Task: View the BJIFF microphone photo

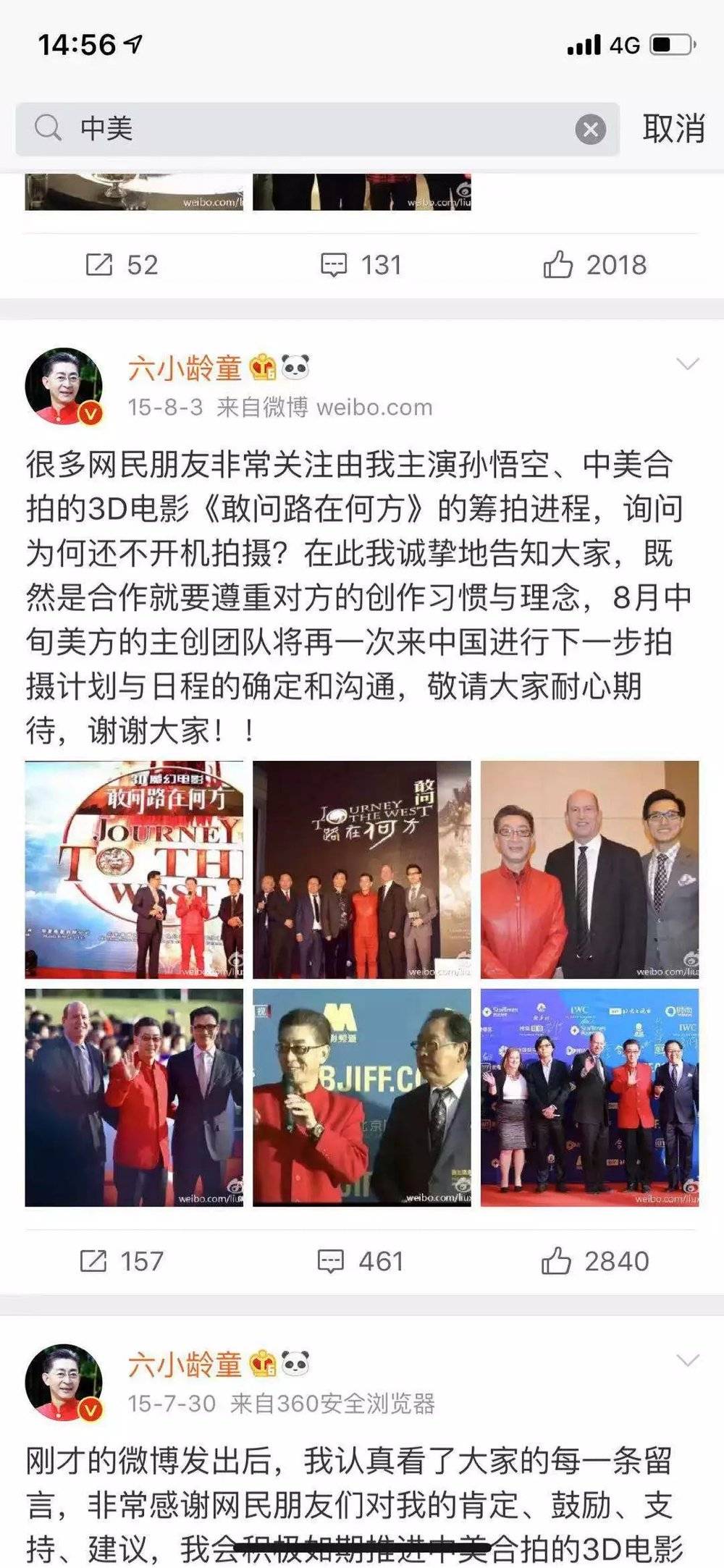Action: (x=361, y=1097)
